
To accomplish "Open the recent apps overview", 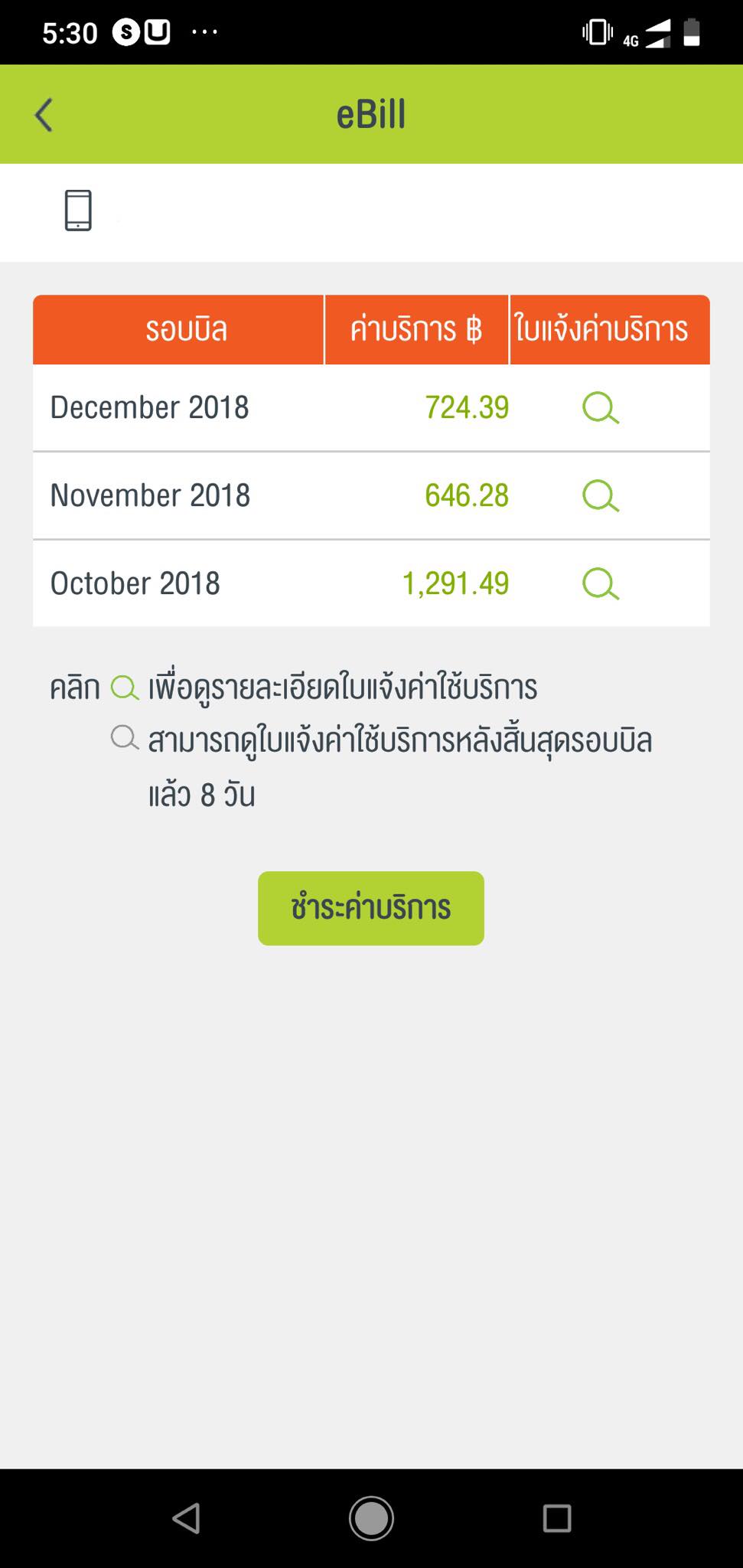I will click(556, 1517).
